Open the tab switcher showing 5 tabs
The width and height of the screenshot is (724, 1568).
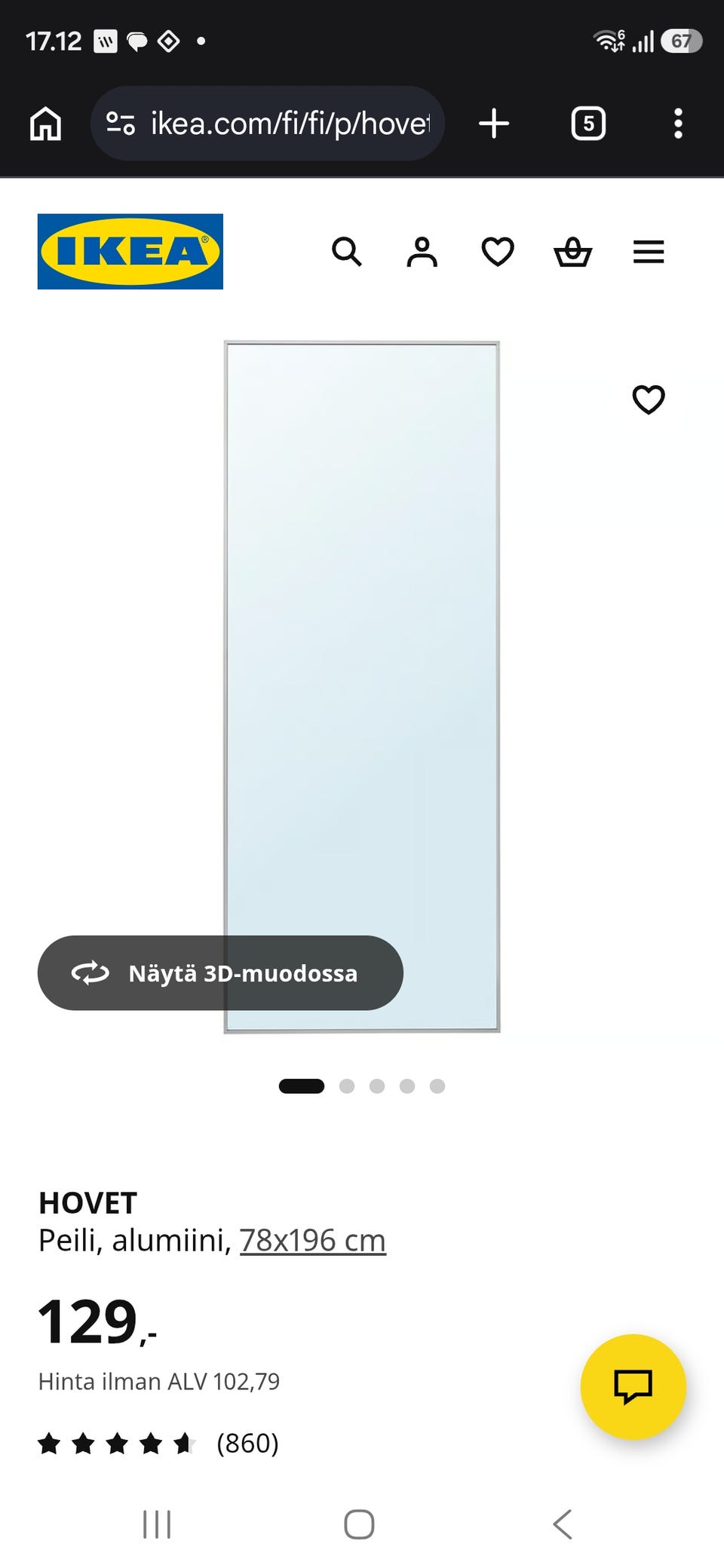click(x=588, y=123)
